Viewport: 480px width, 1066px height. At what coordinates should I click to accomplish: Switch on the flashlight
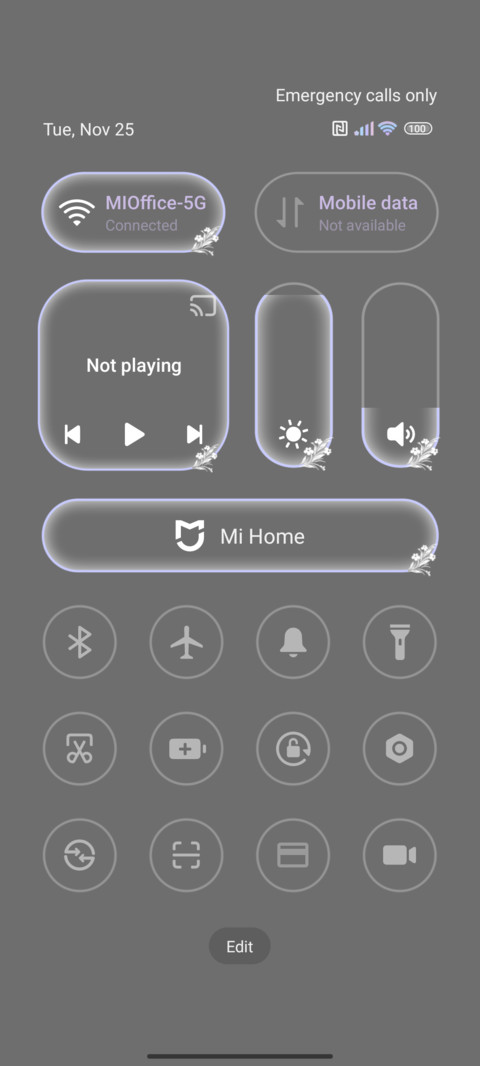click(x=400, y=642)
